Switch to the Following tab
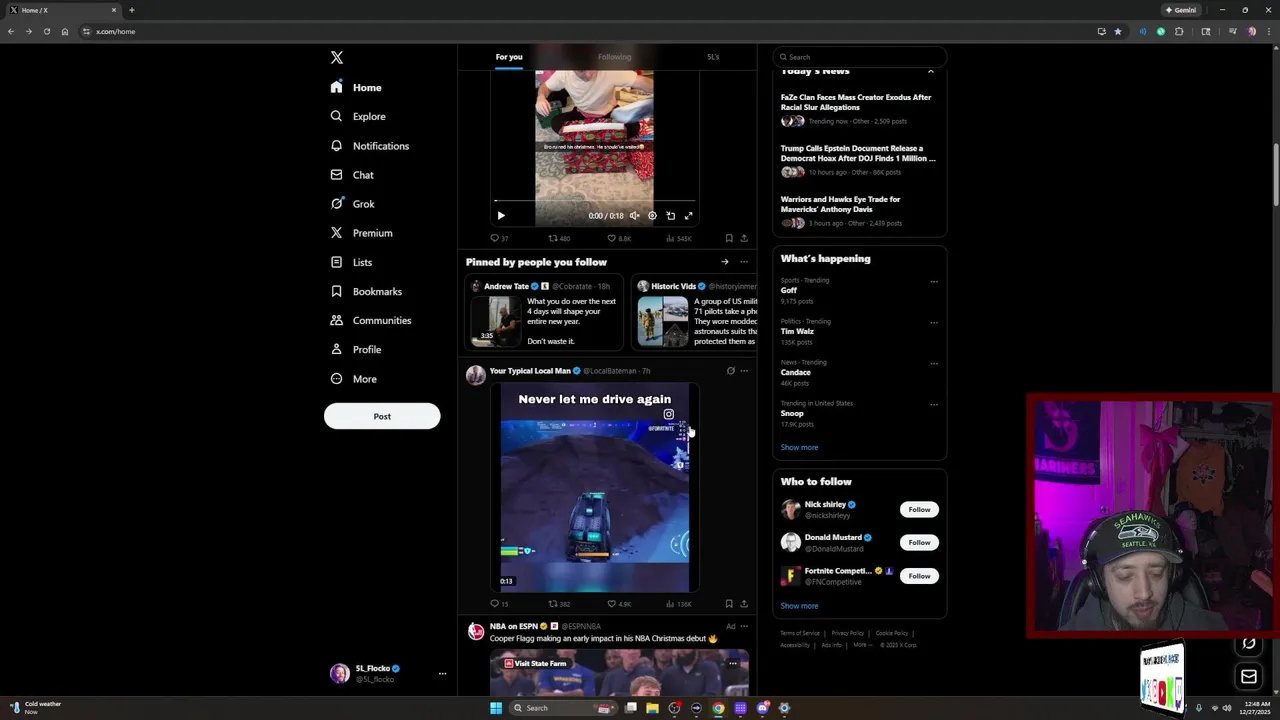The image size is (1280, 720). [614, 57]
